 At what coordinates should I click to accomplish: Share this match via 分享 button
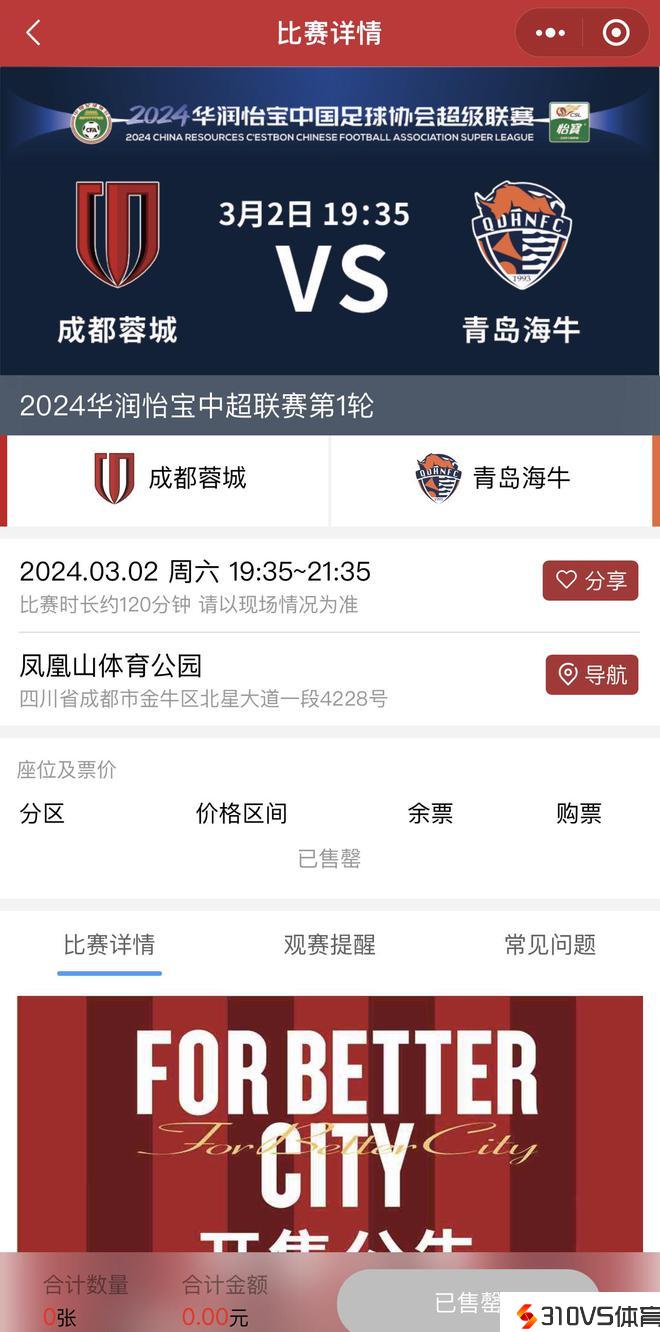click(590, 580)
